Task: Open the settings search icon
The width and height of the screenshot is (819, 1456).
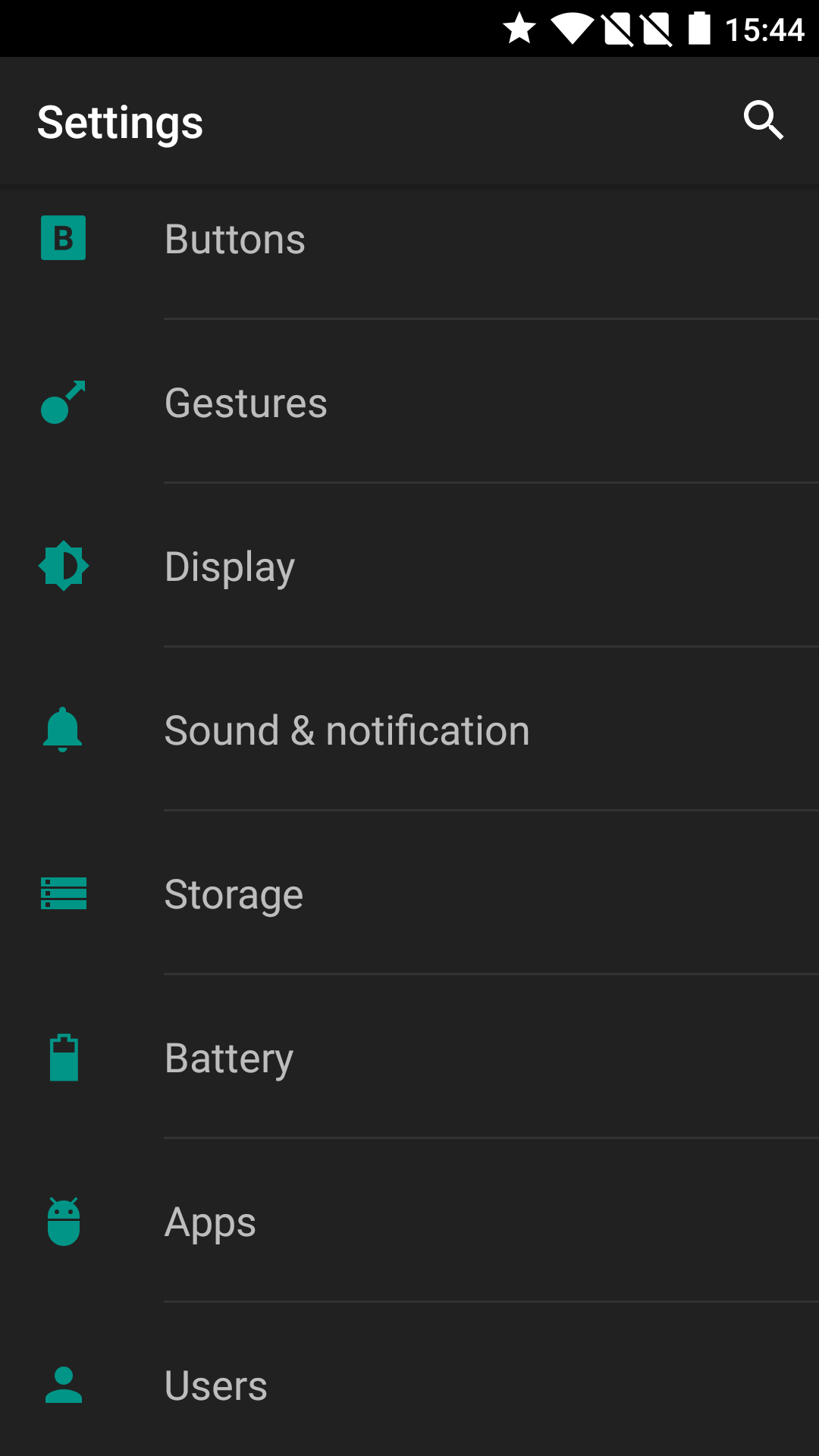Action: [763, 121]
